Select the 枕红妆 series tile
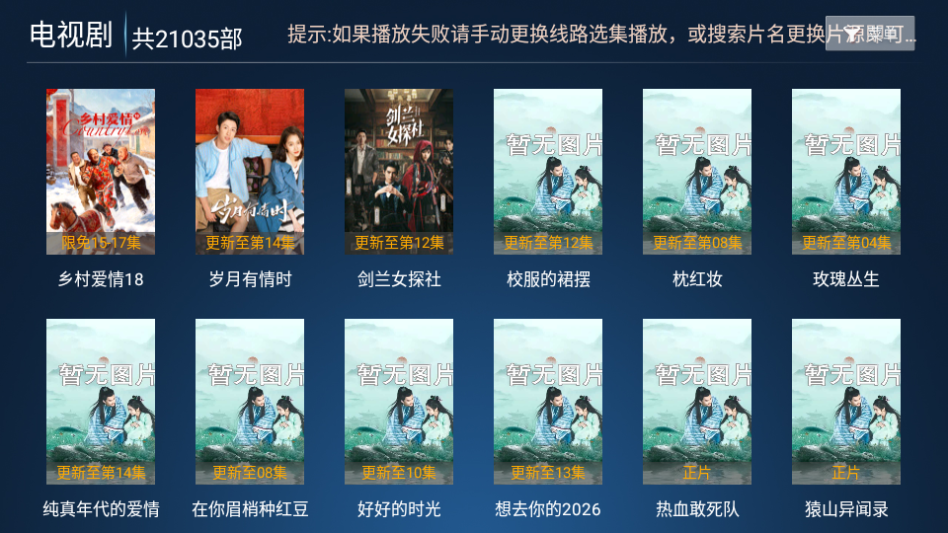The image size is (948, 533). 697,172
